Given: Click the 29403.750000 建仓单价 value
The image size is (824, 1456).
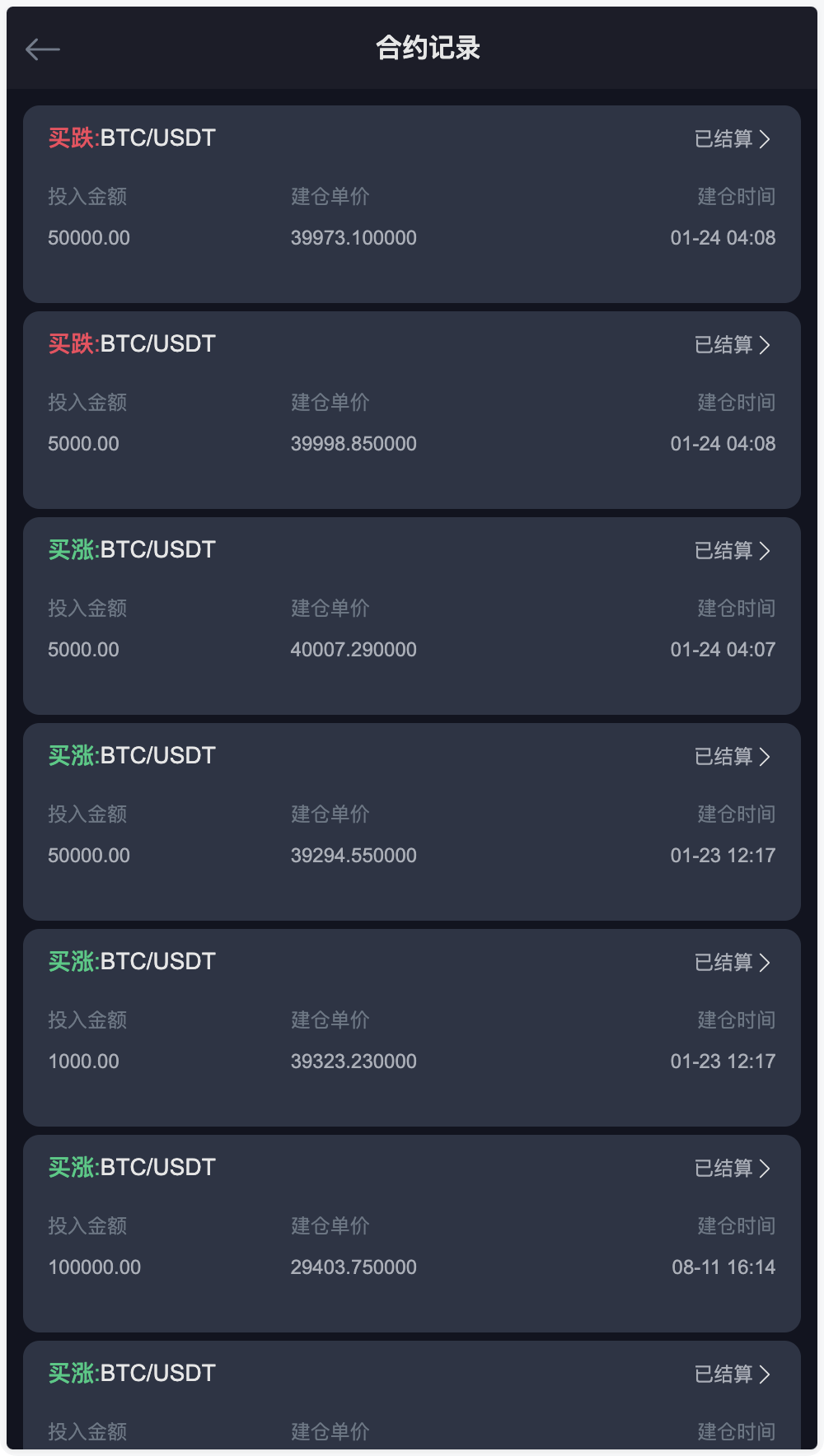Looking at the screenshot, I should [x=354, y=1267].
